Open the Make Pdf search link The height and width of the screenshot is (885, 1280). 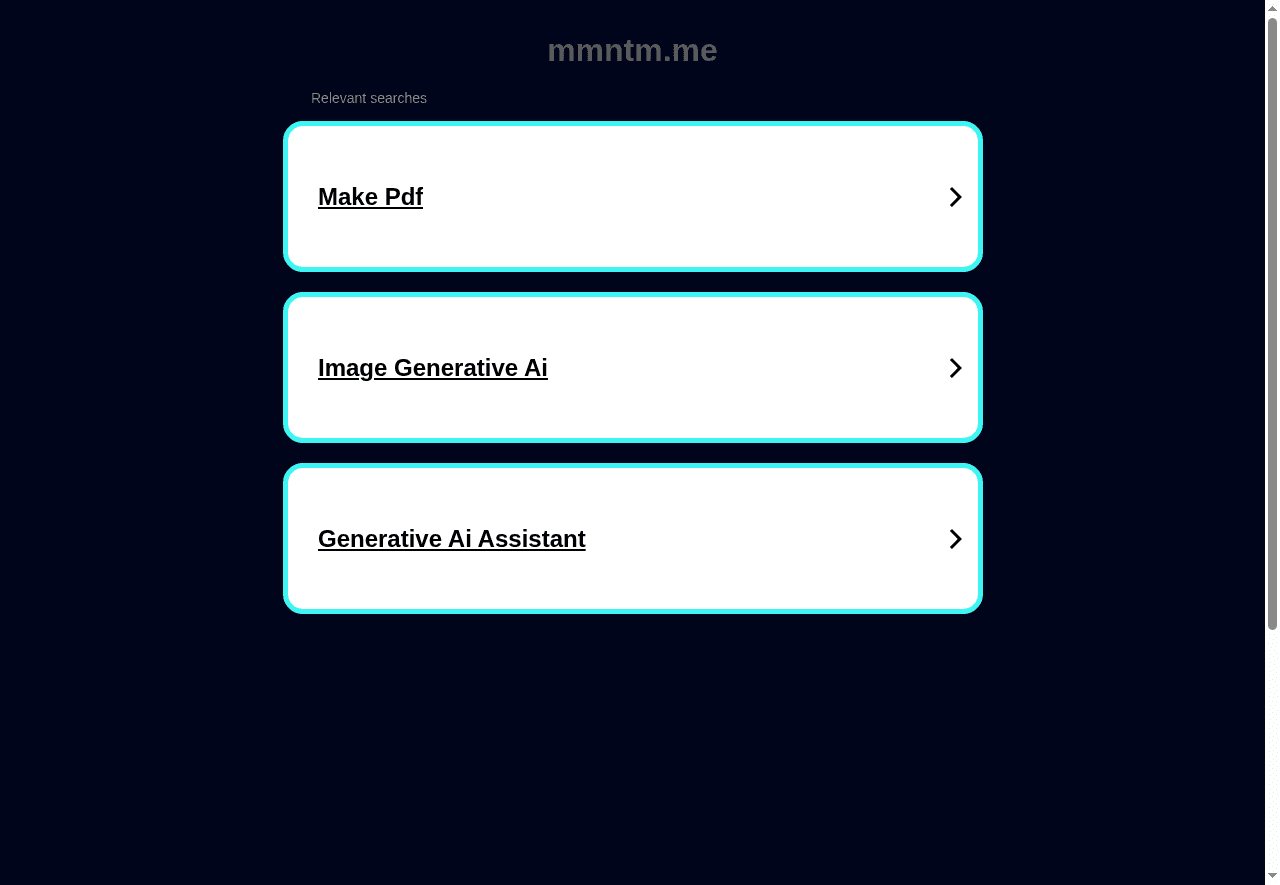pos(370,197)
